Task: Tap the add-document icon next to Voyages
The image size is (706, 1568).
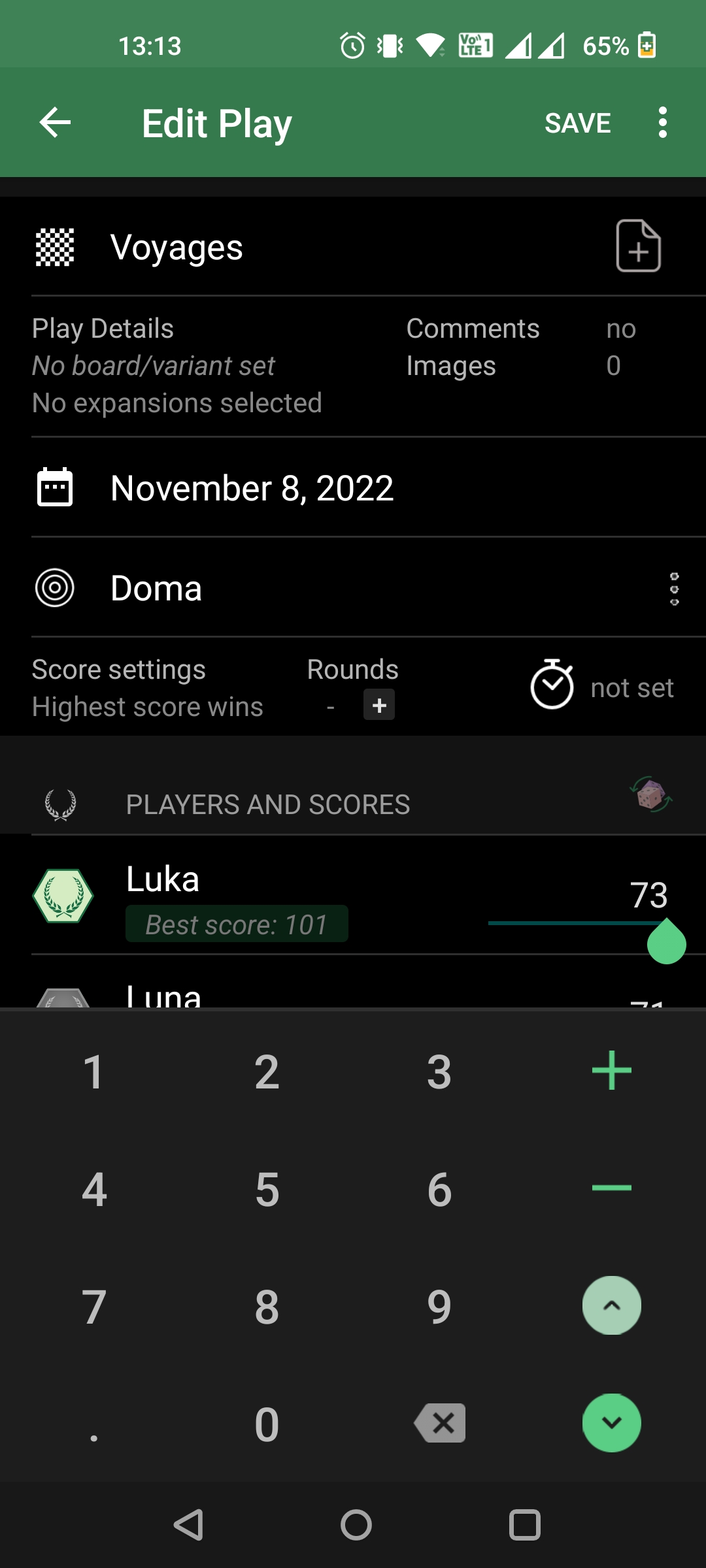Action: coord(639,246)
